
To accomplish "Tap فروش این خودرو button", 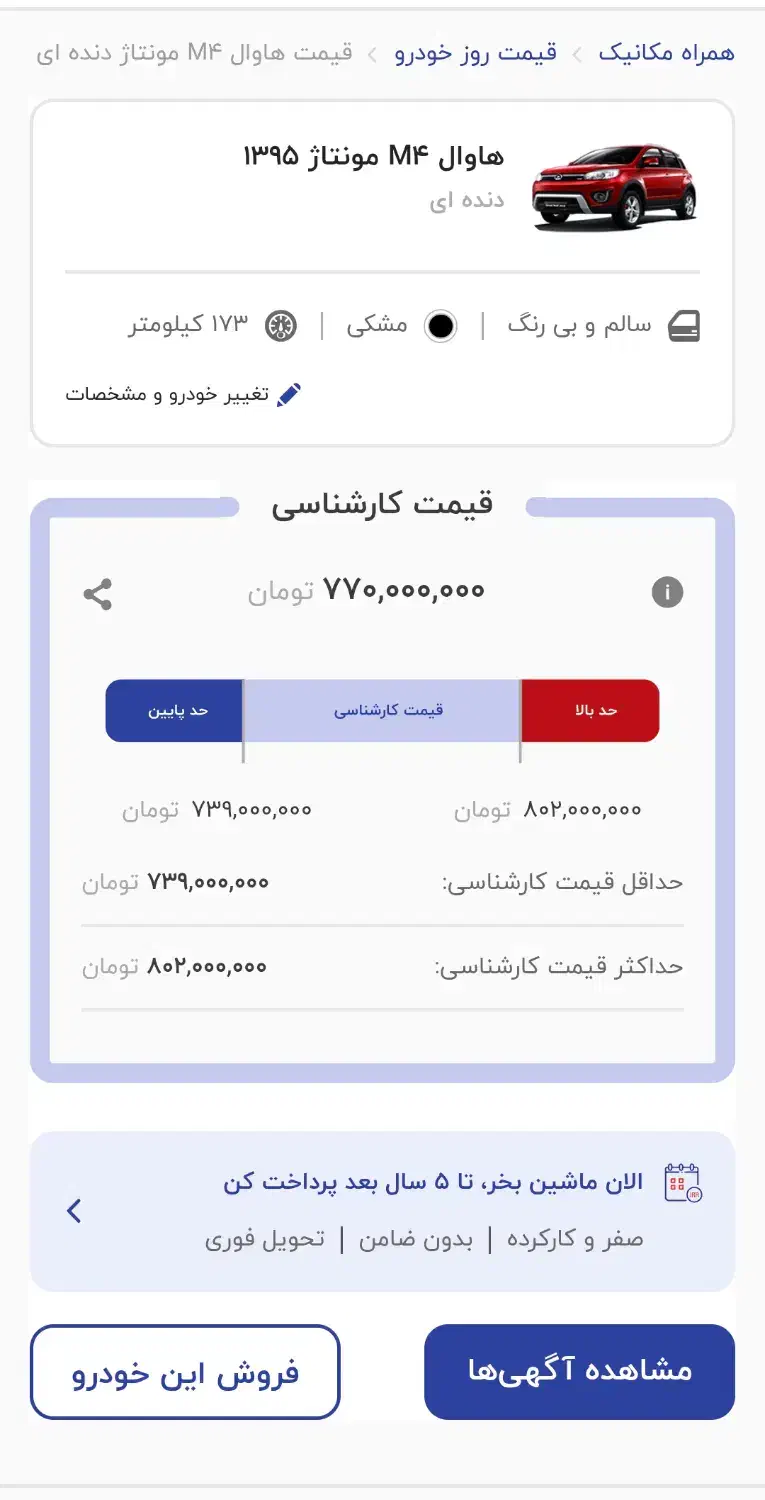I will 185,1371.
